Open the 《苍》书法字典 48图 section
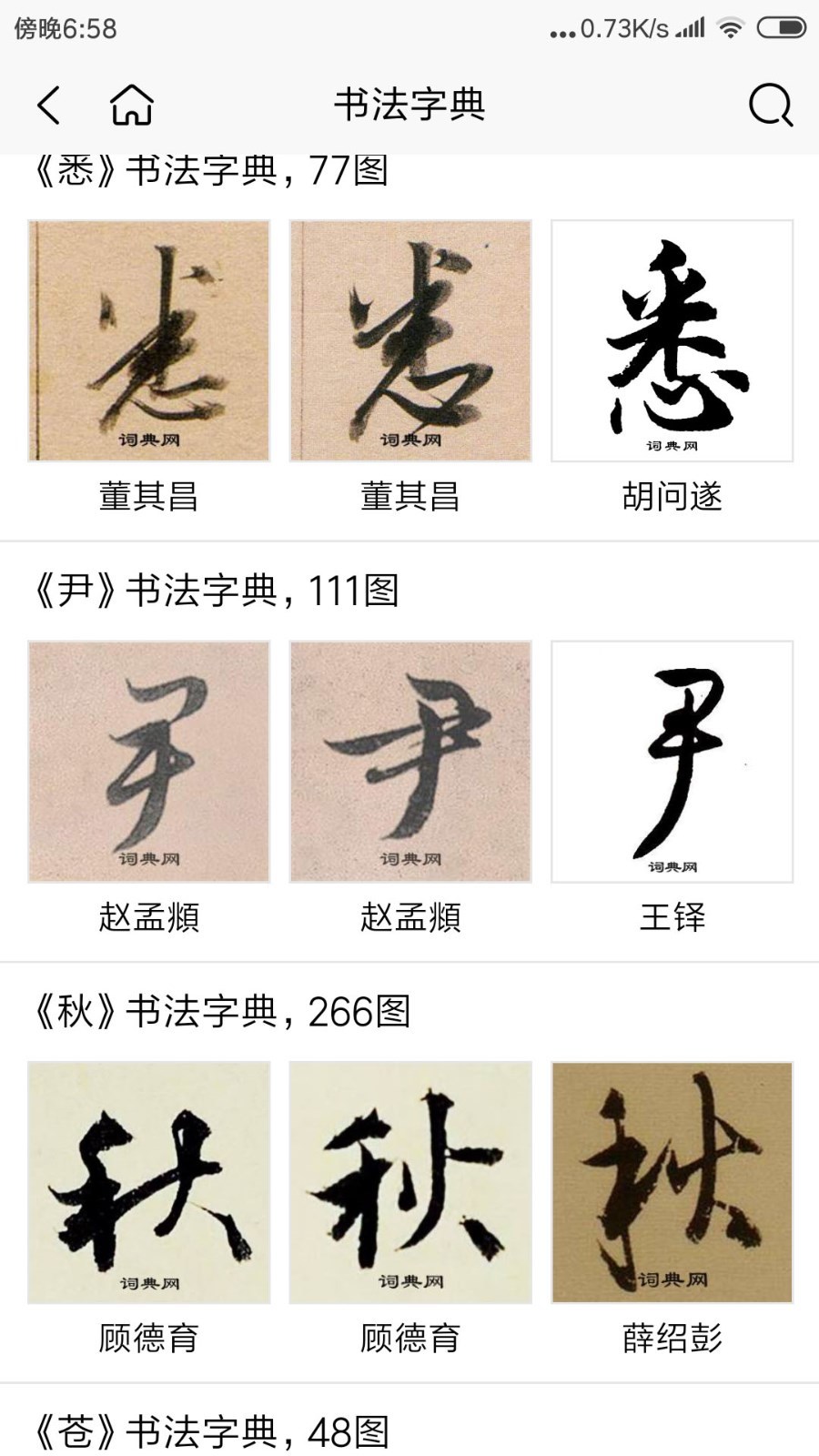This screenshot has height=1456, width=819. tap(211, 1432)
